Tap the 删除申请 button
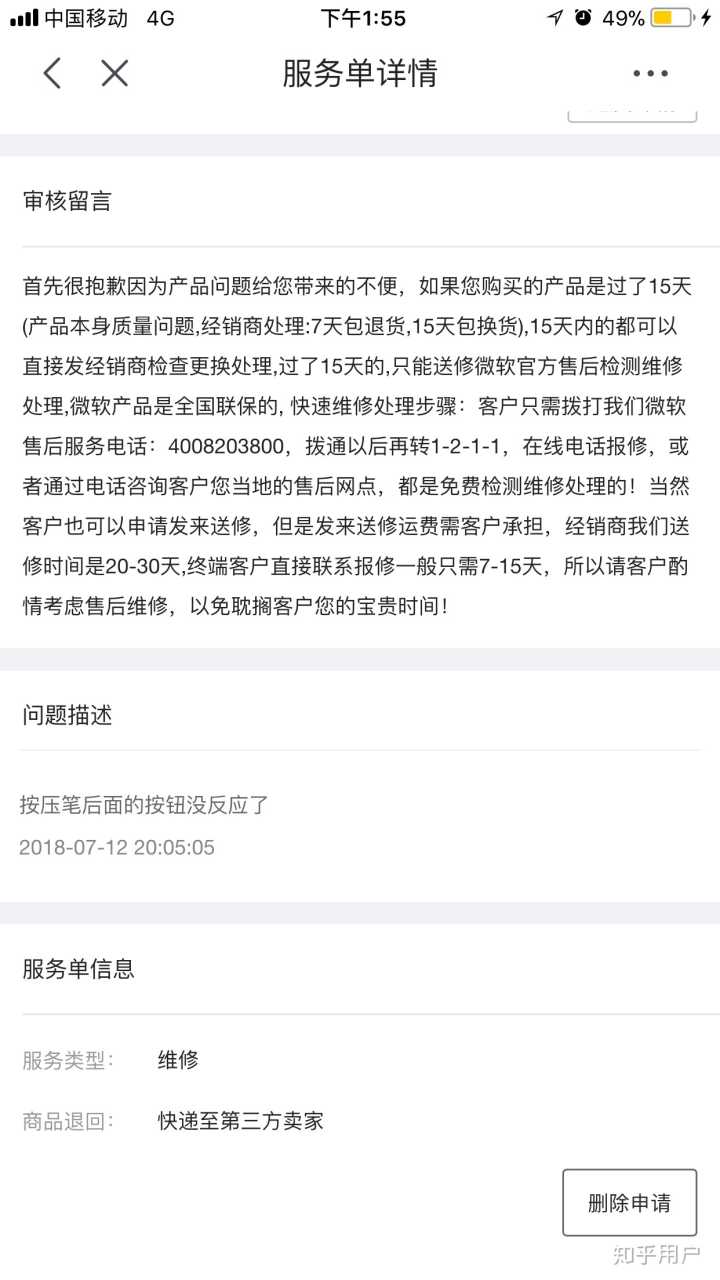Screen dimensions: 720x1280 click(x=629, y=1202)
